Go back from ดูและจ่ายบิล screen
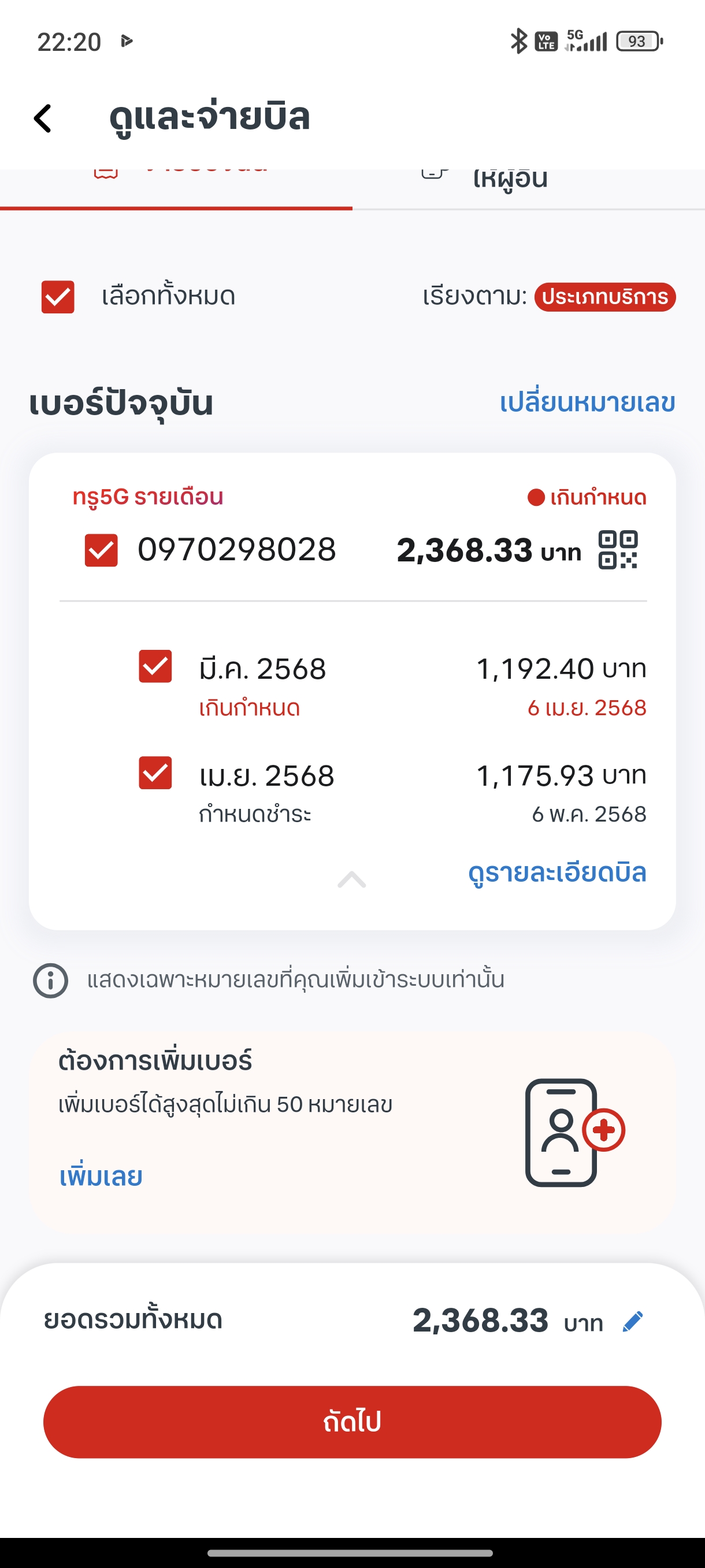Viewport: 705px width, 1568px height. pyautogui.click(x=43, y=118)
